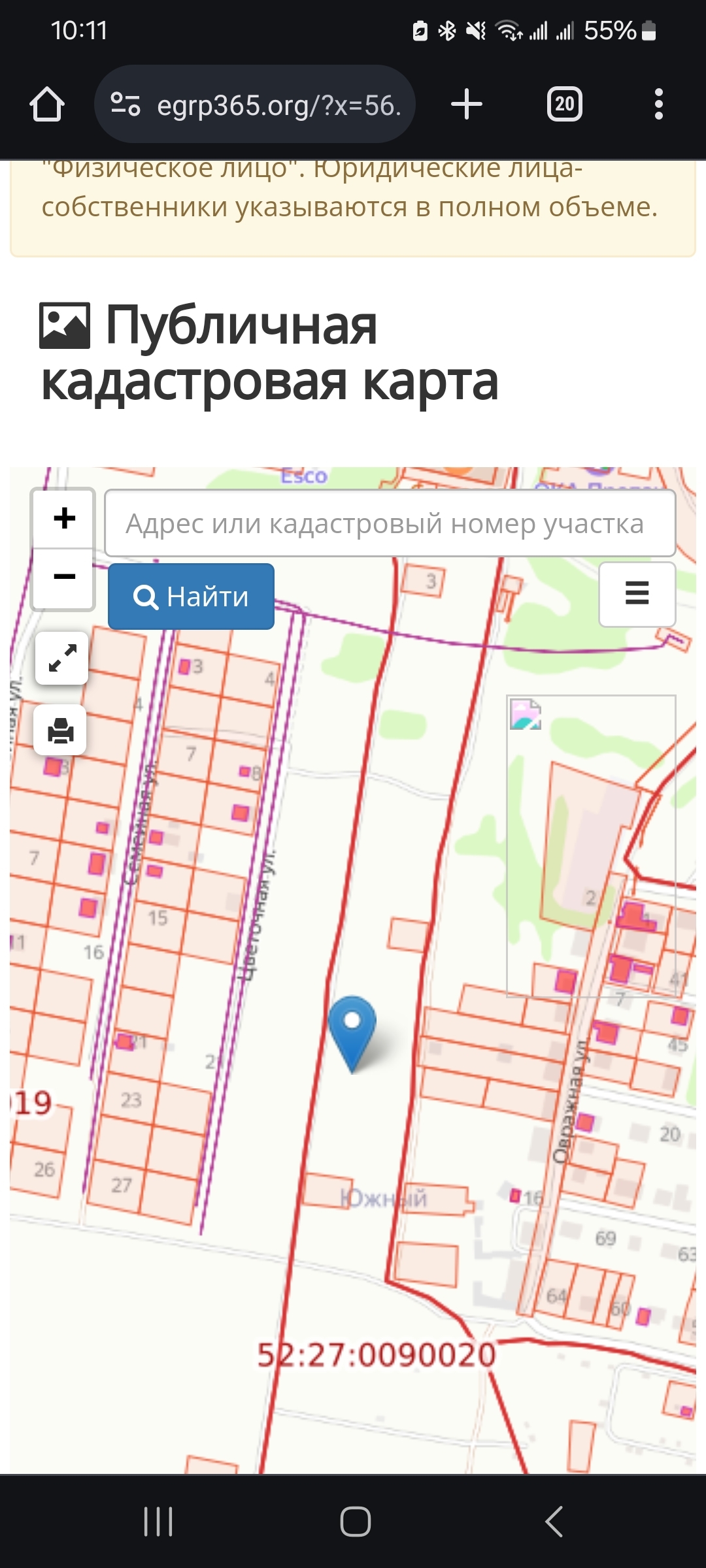Print the cadastral map
The height and width of the screenshot is (1568, 706).
[x=61, y=730]
